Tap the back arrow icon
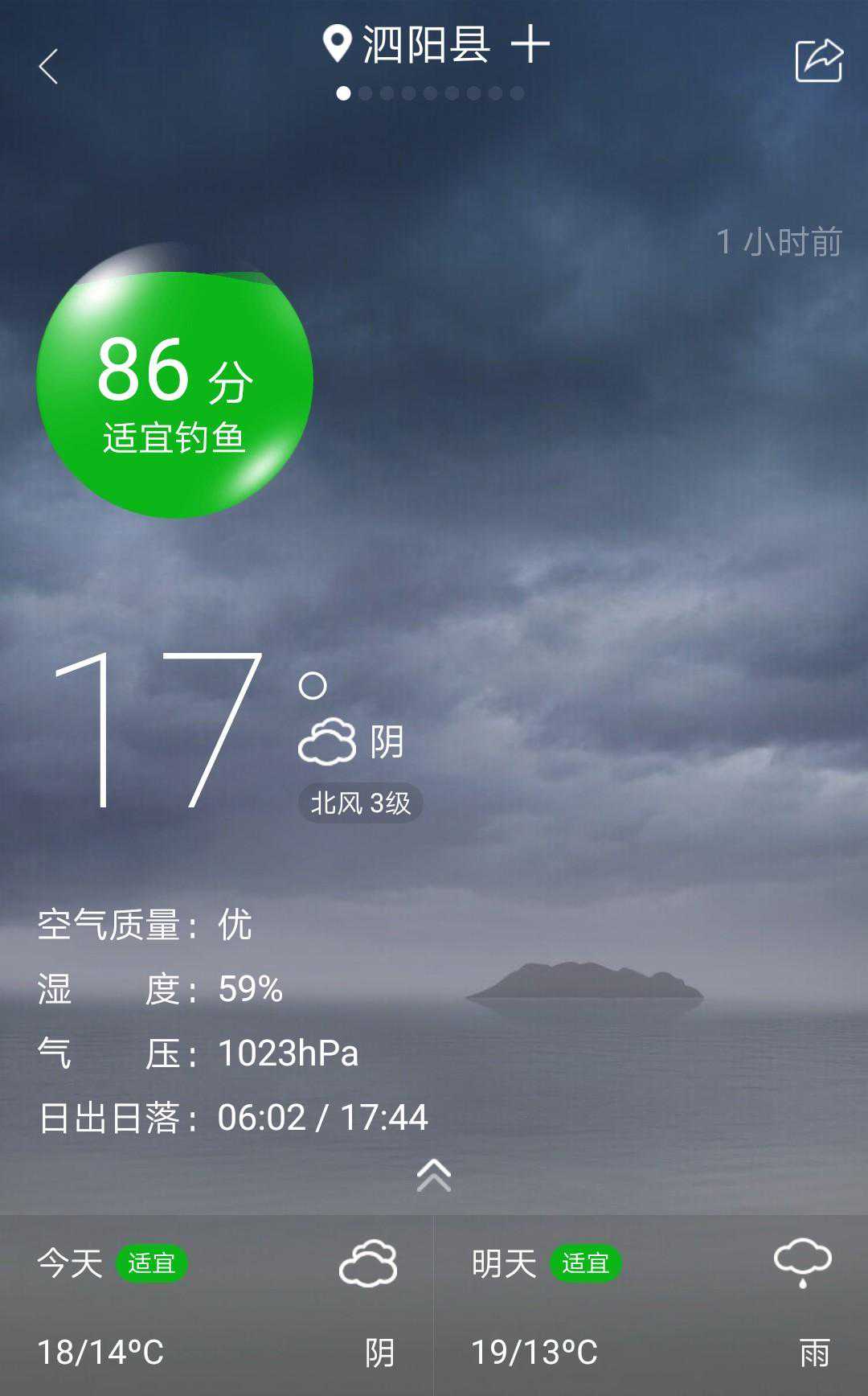868x1396 pixels. pos(50,66)
